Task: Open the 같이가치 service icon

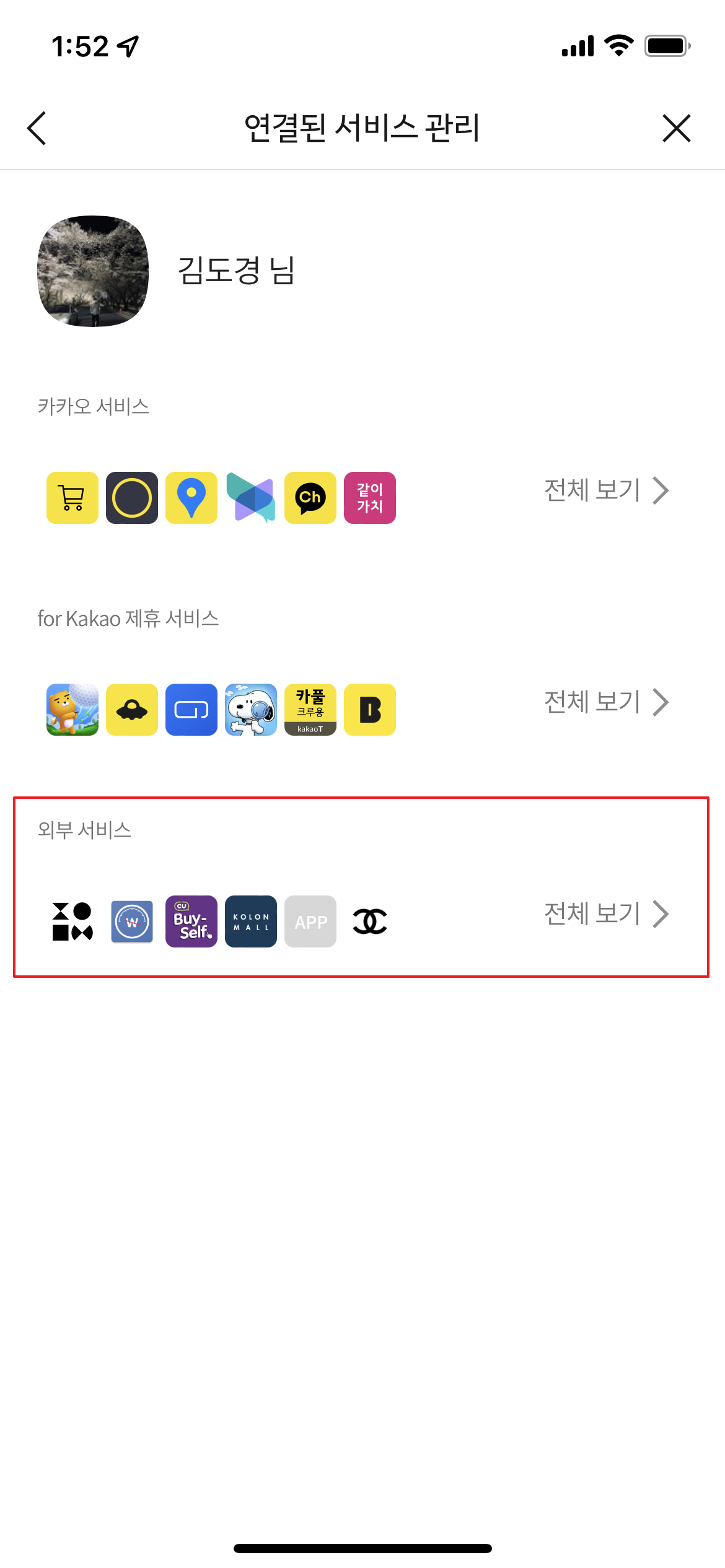Action: (x=370, y=498)
